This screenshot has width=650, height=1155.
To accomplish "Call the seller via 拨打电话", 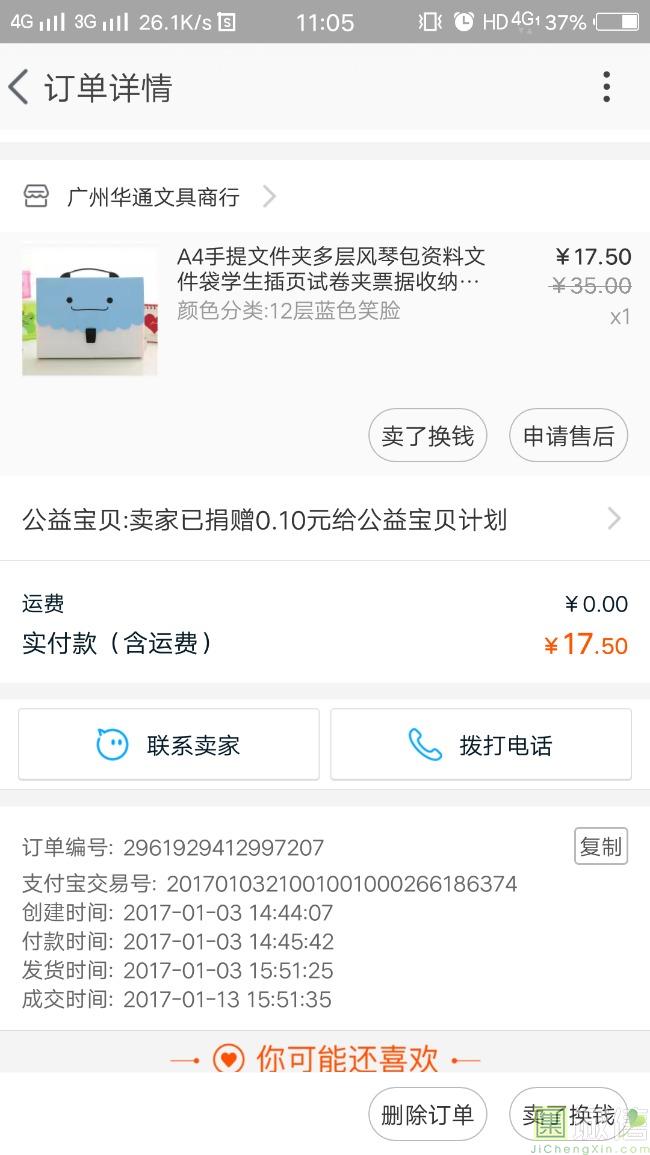I will click(481, 745).
